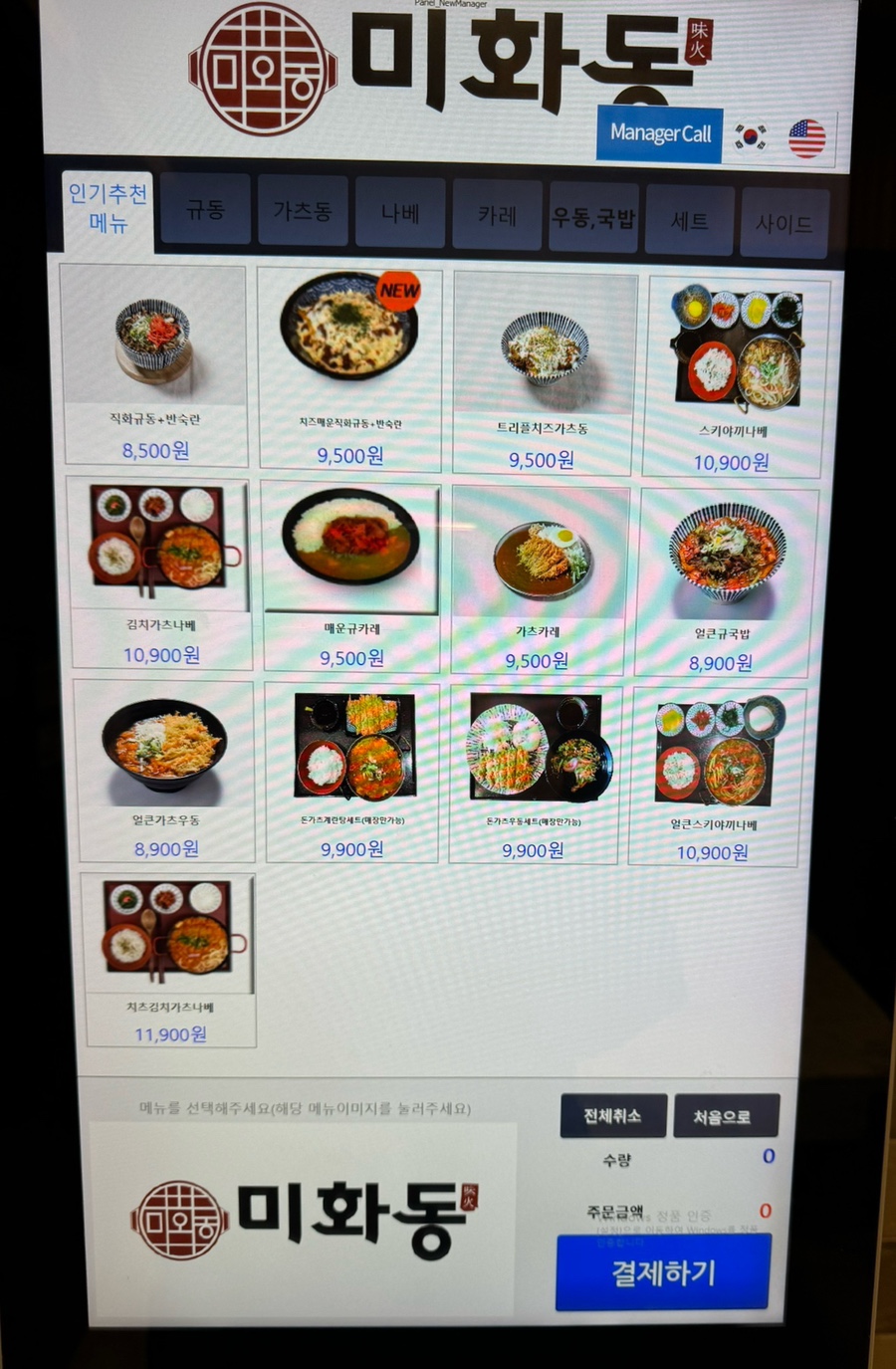Image resolution: width=896 pixels, height=1369 pixels.
Task: Choose the 매운규카레 dish
Action: pyautogui.click(x=350, y=575)
